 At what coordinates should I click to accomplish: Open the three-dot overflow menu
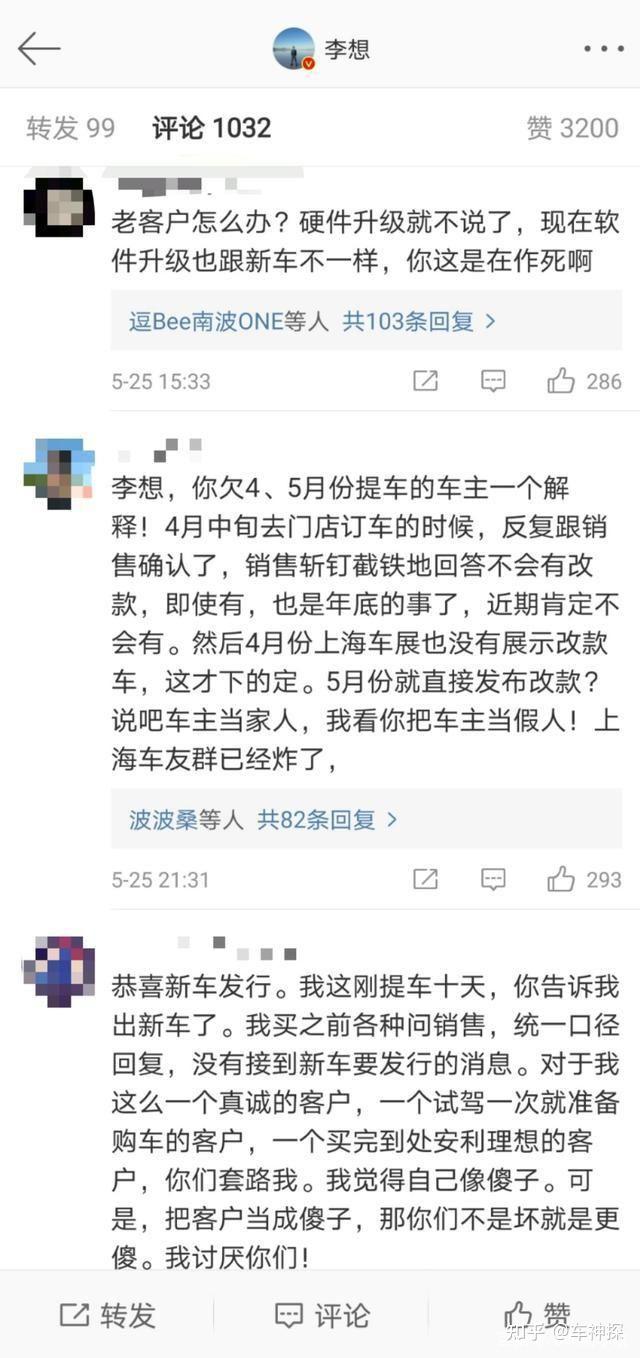603,48
